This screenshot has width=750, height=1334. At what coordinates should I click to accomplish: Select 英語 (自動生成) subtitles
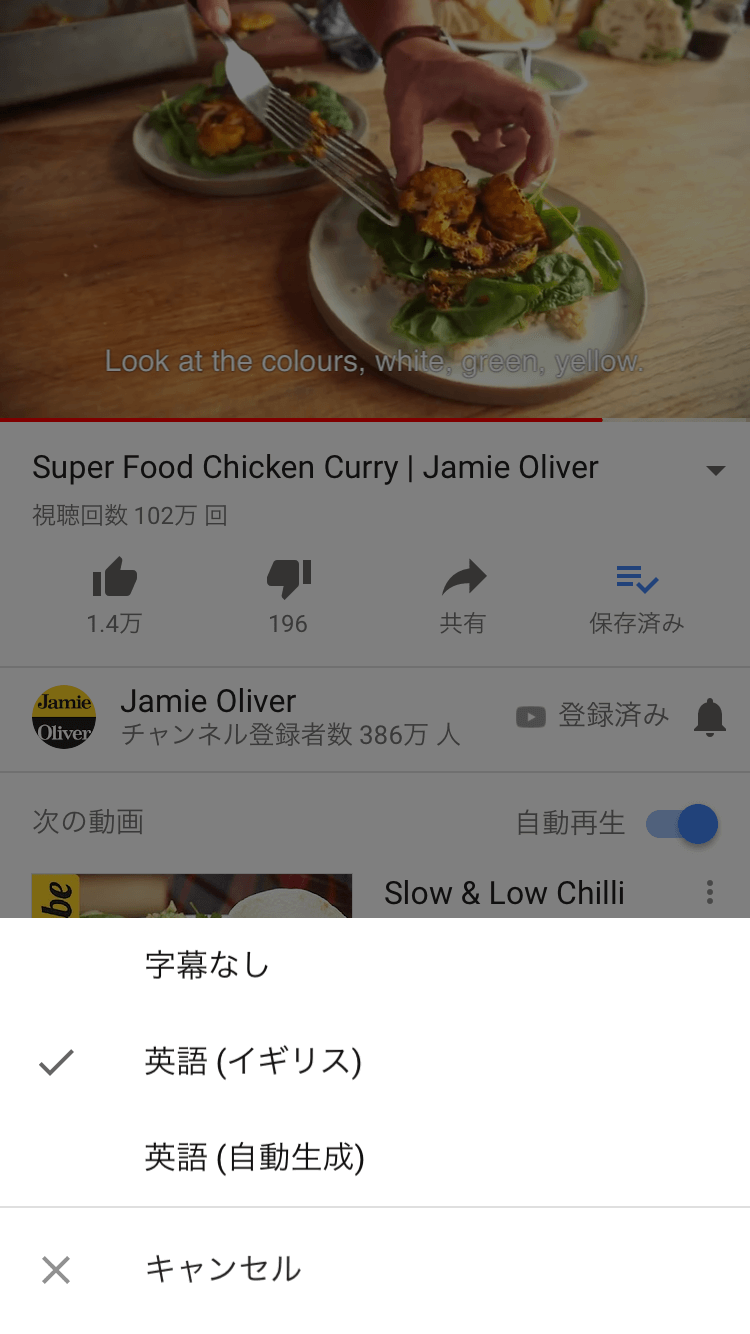pos(254,1158)
